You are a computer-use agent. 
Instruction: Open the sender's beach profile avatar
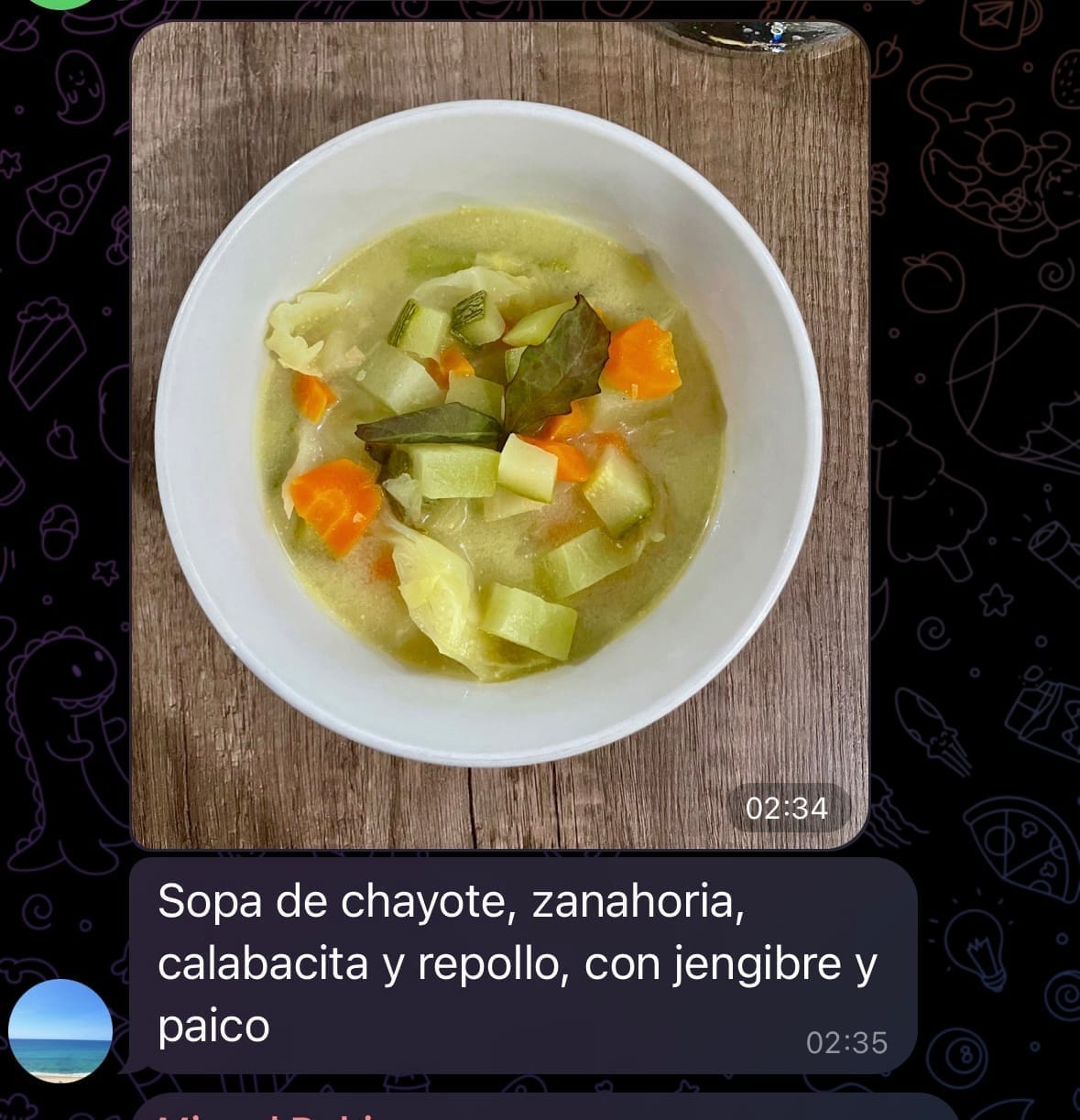[x=60, y=1030]
